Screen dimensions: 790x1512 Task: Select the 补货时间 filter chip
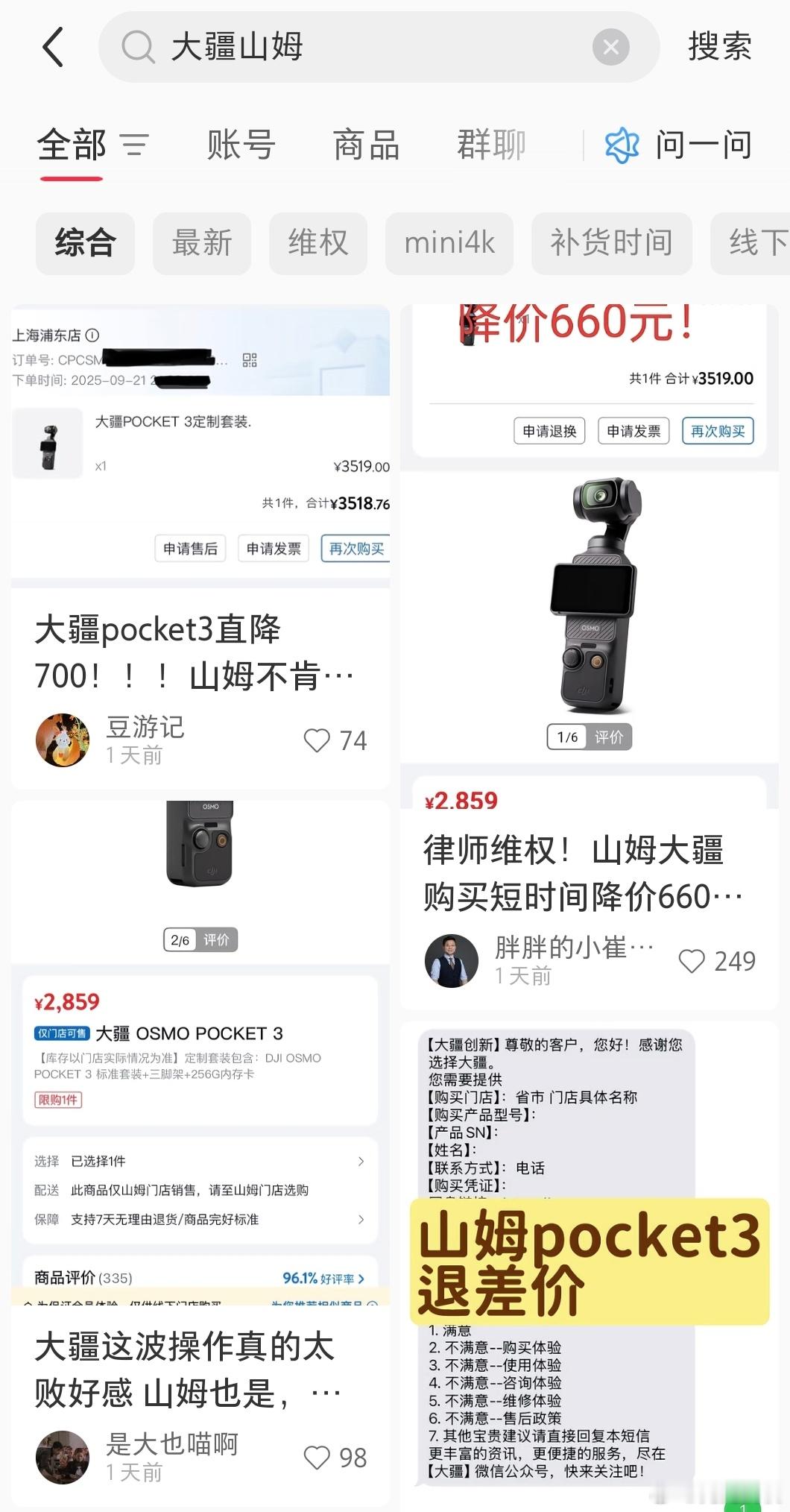coord(611,243)
